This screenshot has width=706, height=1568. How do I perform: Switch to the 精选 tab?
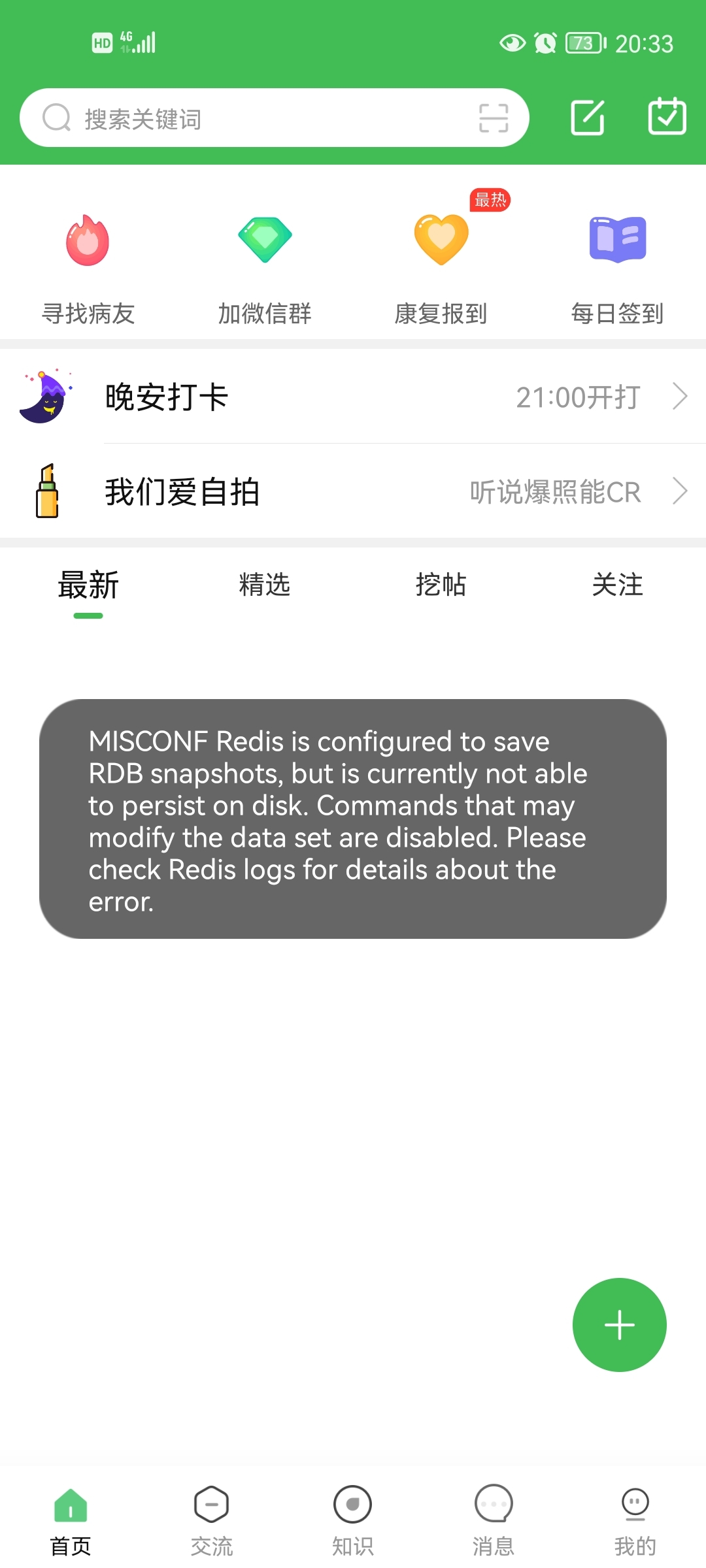click(265, 585)
